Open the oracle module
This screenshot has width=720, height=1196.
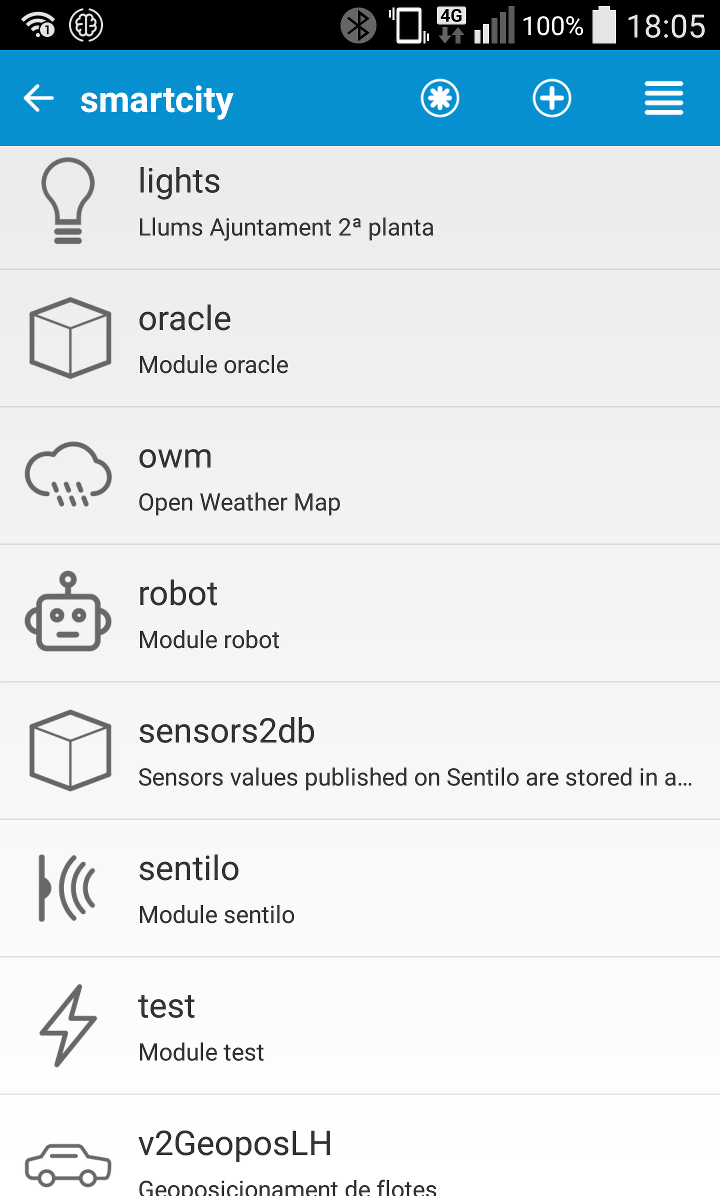(x=360, y=338)
